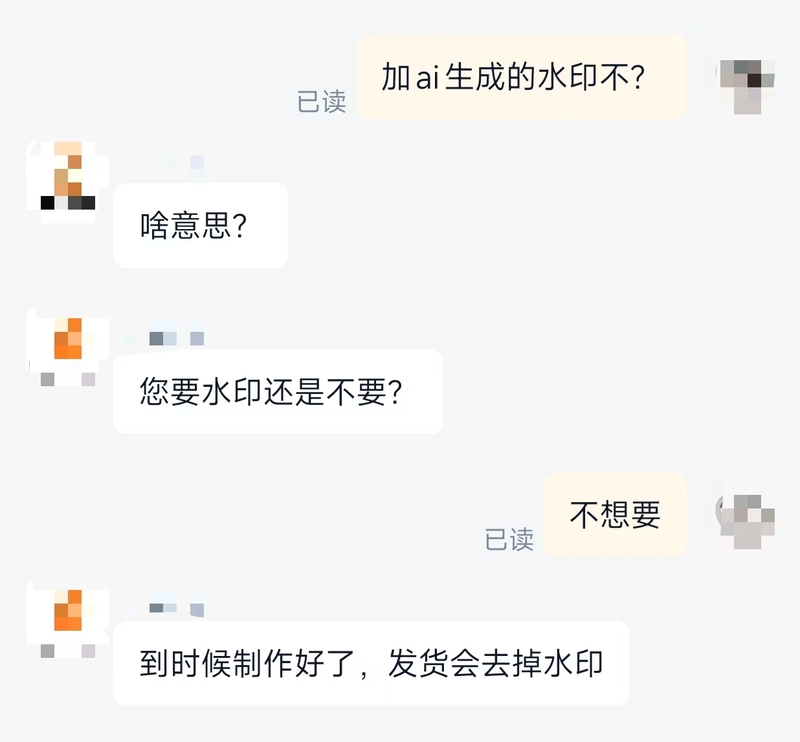
Task: View own profile avatar beside 不想要
Action: click(746, 513)
